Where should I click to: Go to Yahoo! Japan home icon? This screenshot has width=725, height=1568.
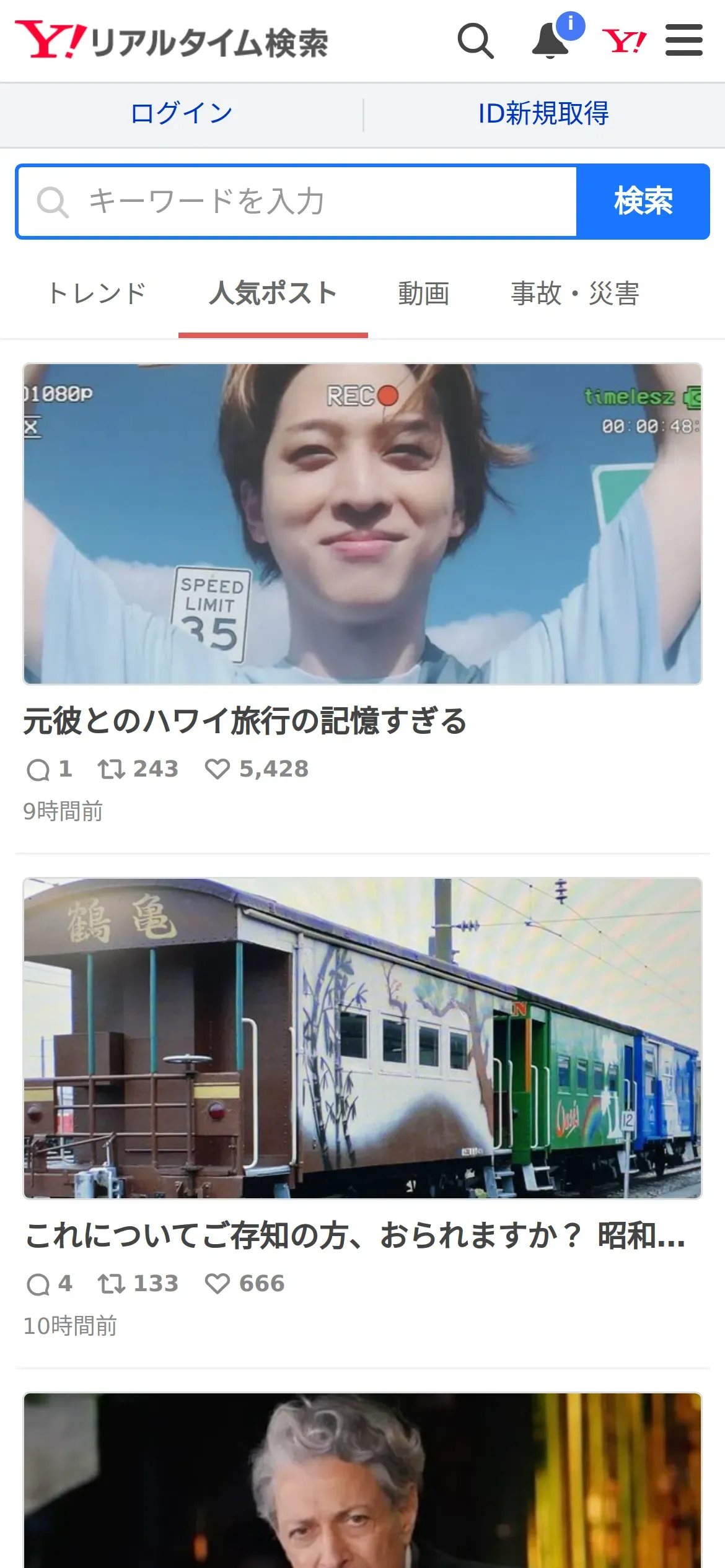click(x=624, y=41)
